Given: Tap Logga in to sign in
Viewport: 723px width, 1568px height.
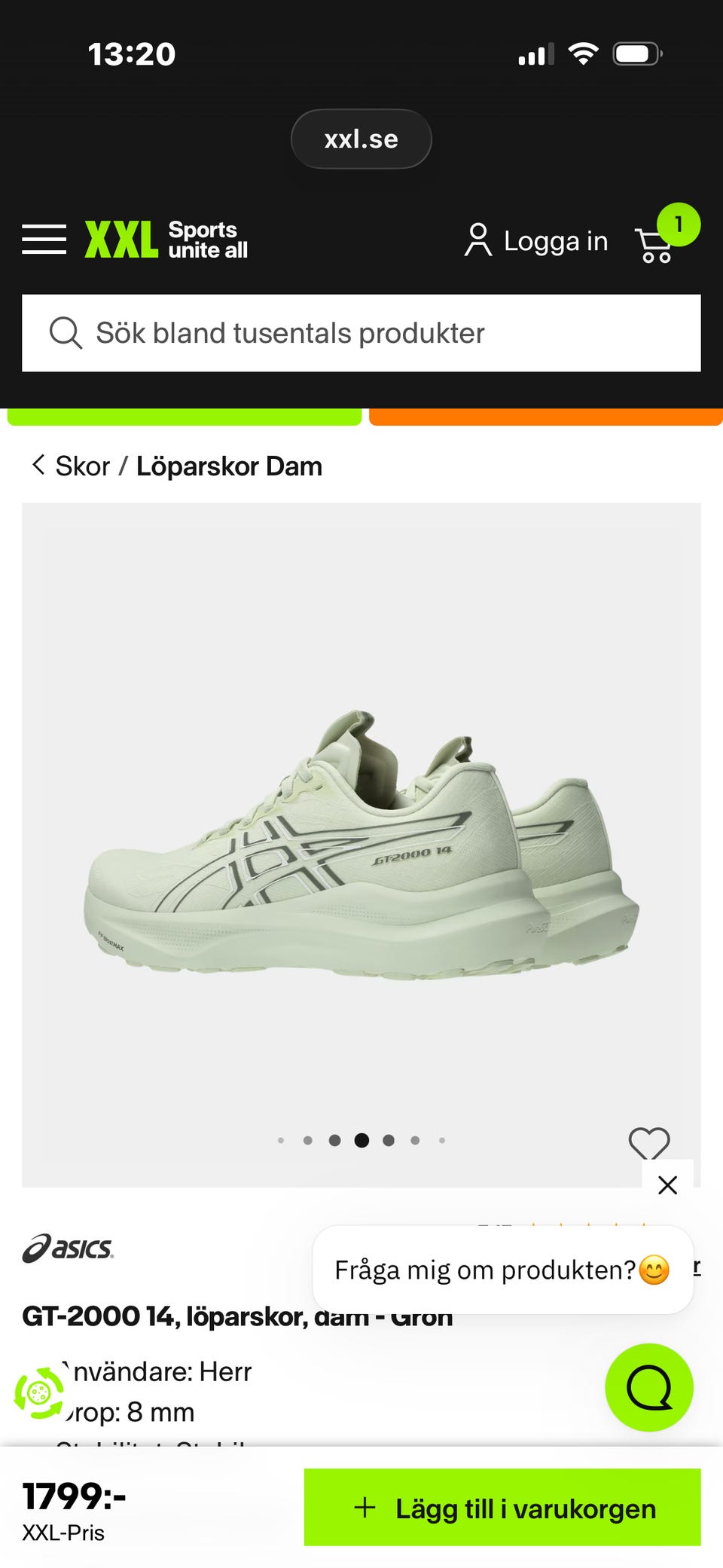Looking at the screenshot, I should click(536, 241).
